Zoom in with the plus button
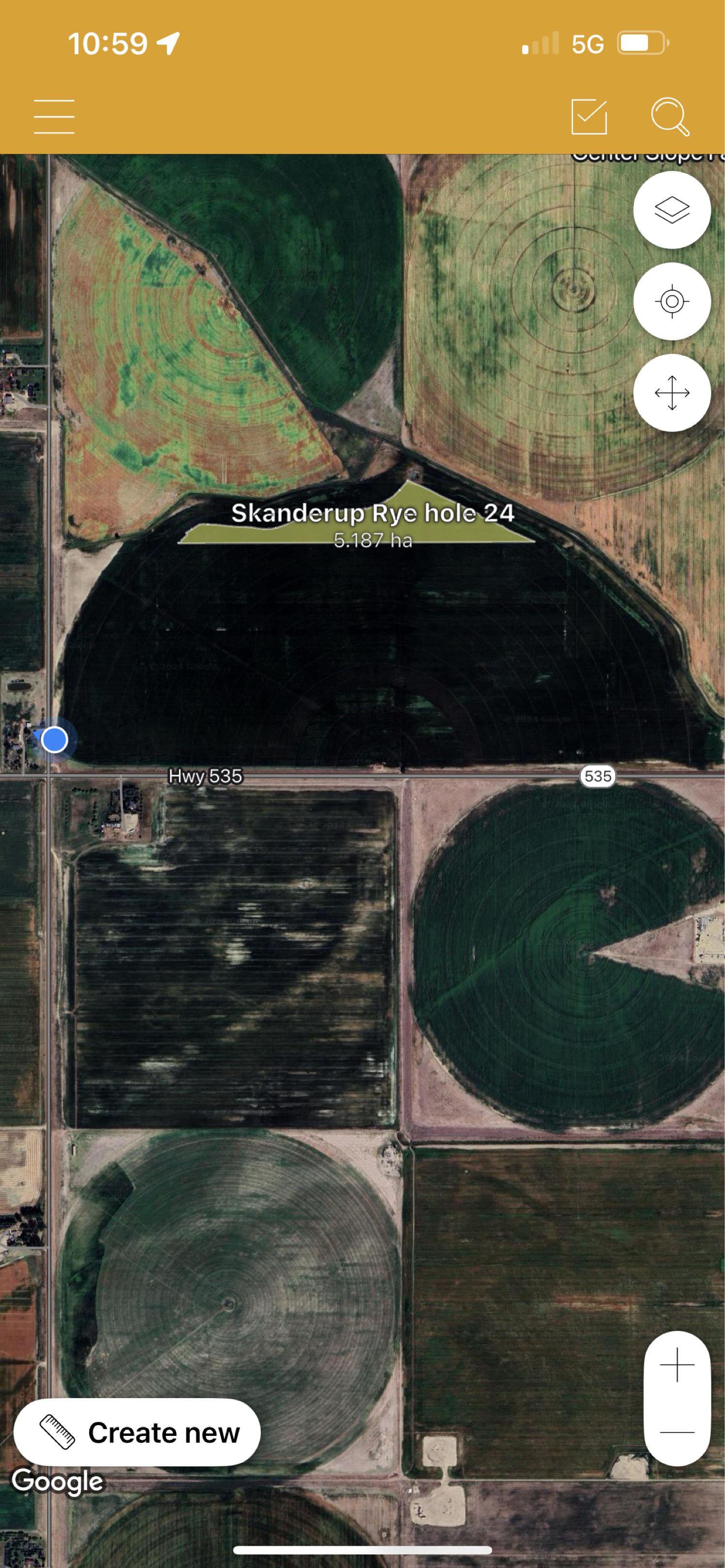 click(677, 1365)
